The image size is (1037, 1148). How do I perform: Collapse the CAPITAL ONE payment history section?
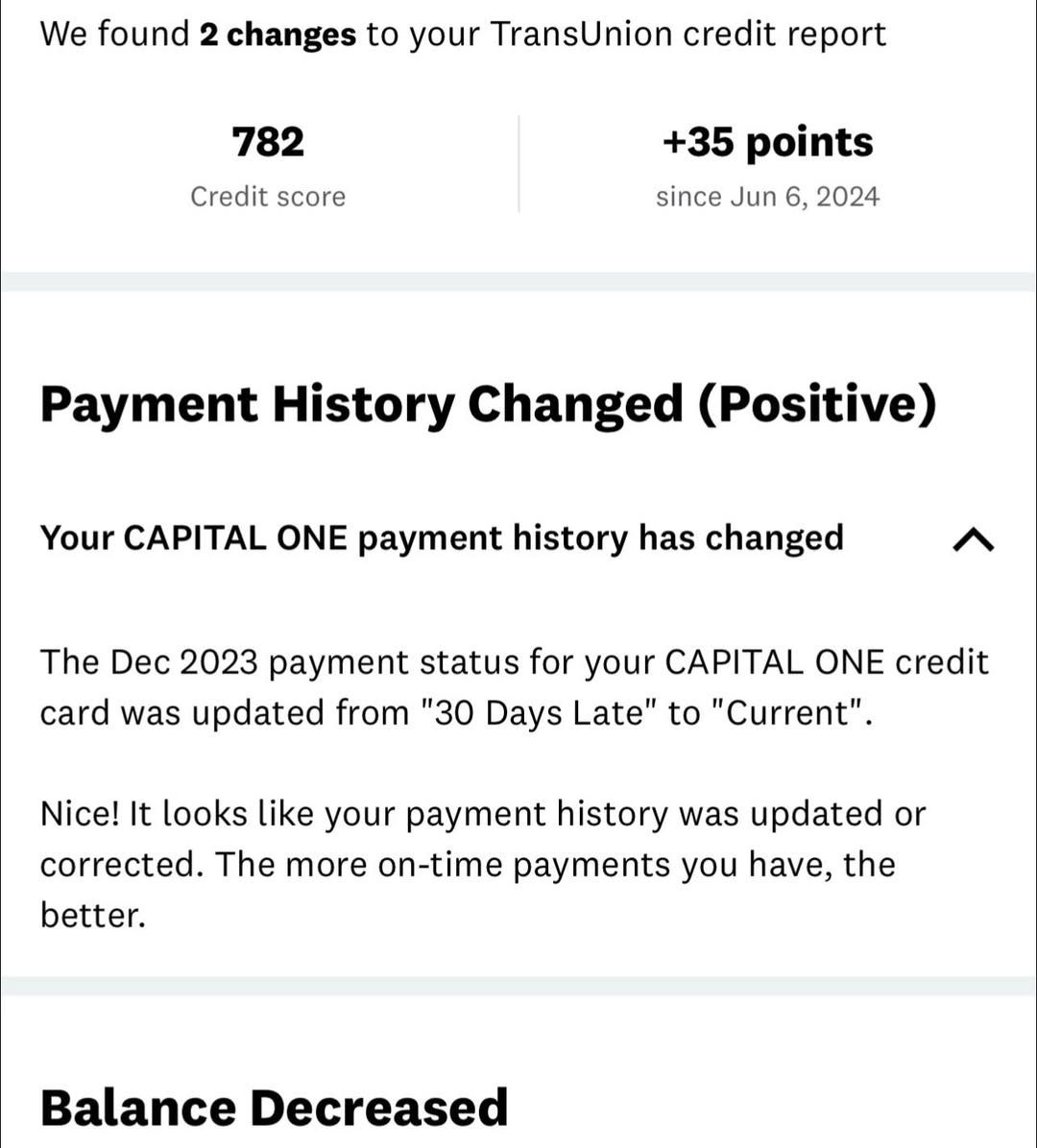tap(973, 541)
